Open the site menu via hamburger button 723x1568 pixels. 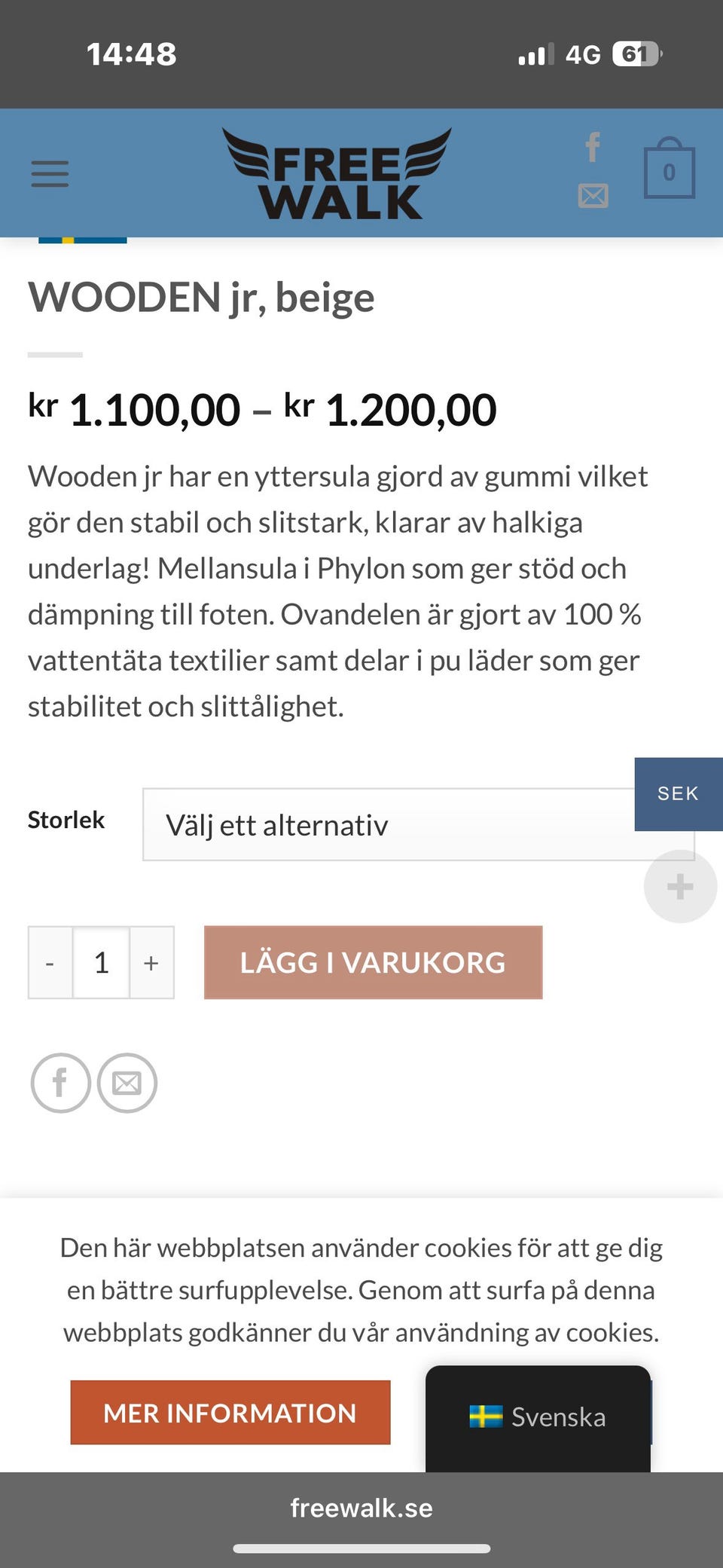point(50,173)
